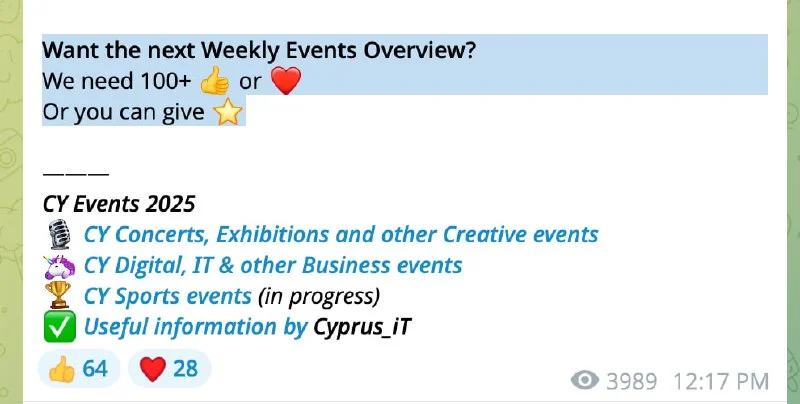Add a thumbs-up reaction showing 64
This screenshot has width=800, height=404.
79,369
